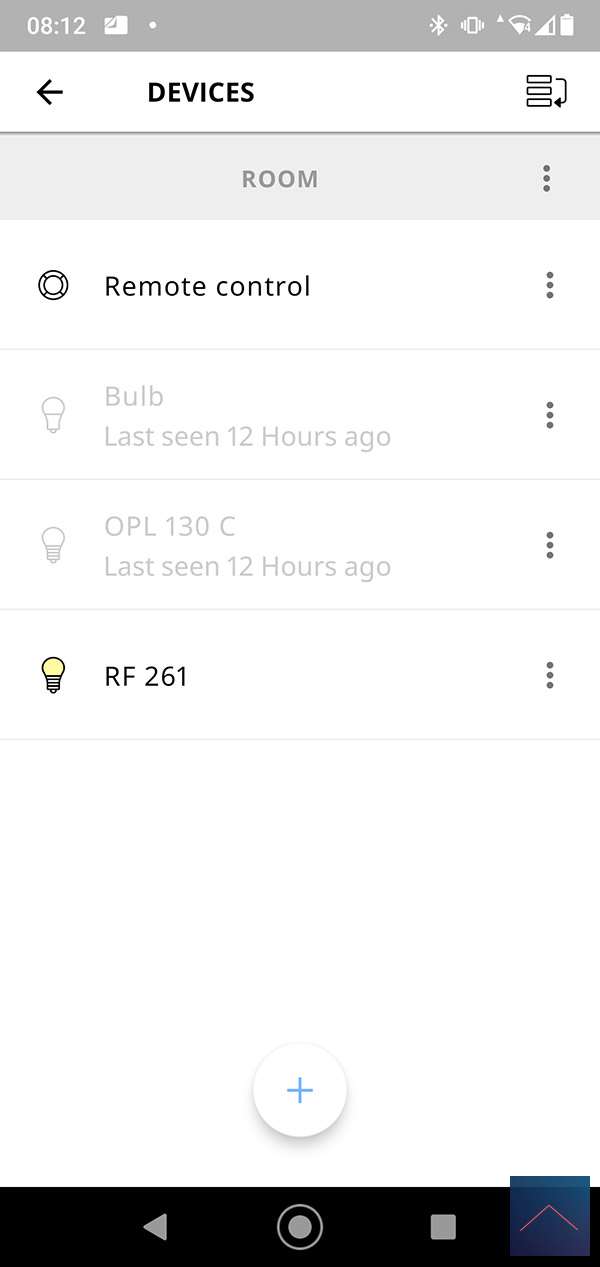Show more options for Remote control
The height and width of the screenshot is (1267, 600).
pyautogui.click(x=549, y=286)
